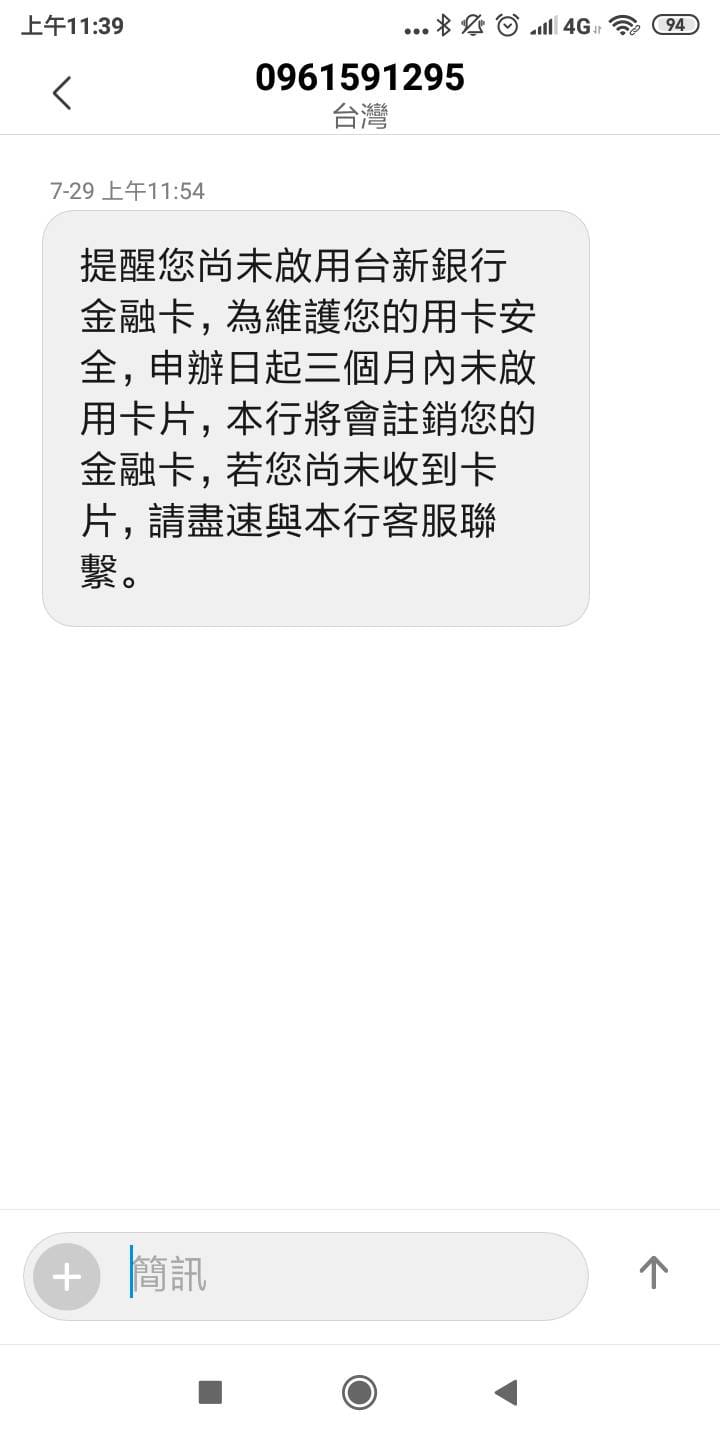Go back using the back chevron arrow
Screen dimensions: 720x1440
pyautogui.click(x=62, y=92)
